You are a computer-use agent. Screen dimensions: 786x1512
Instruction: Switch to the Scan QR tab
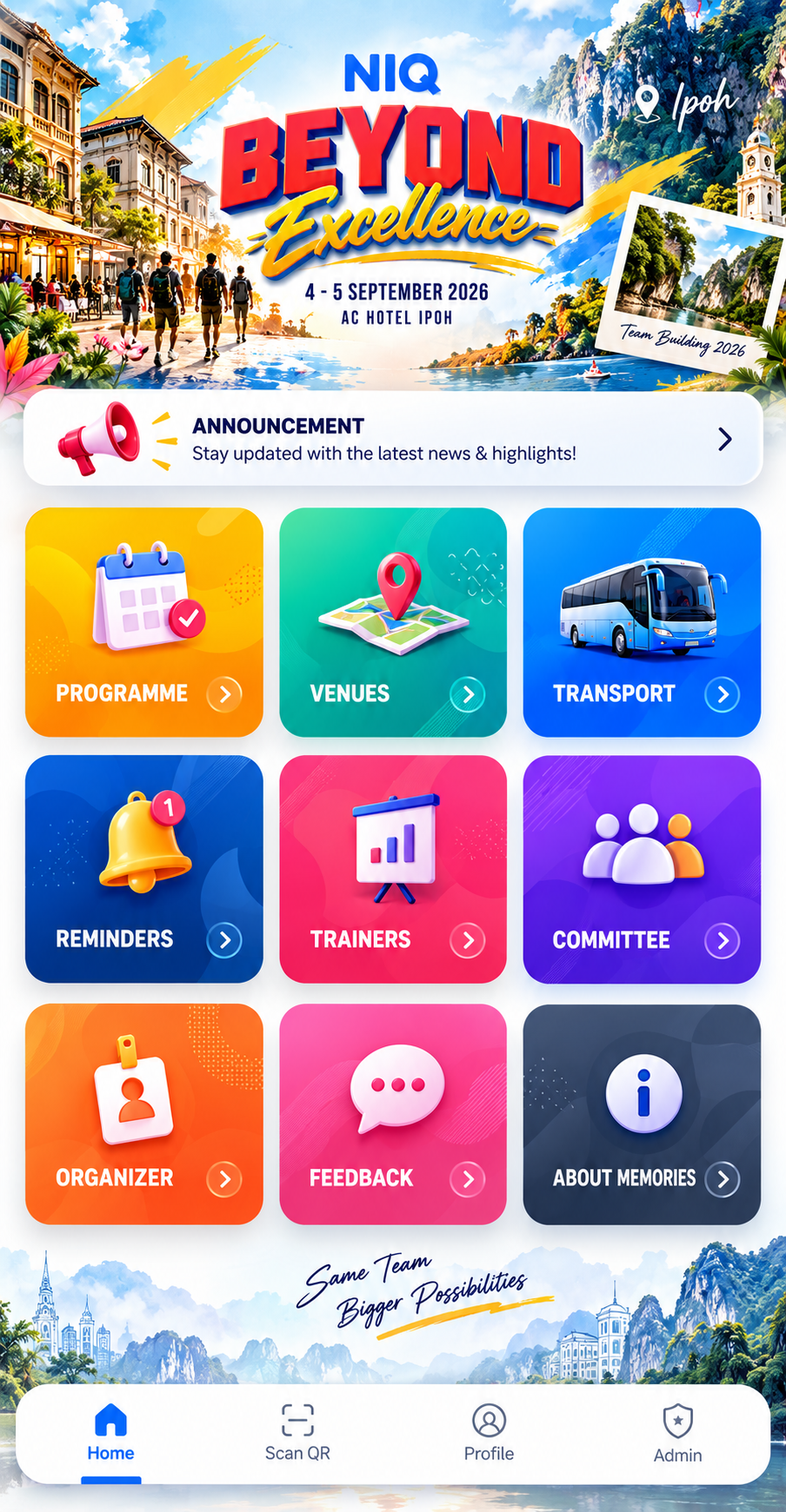297,1434
